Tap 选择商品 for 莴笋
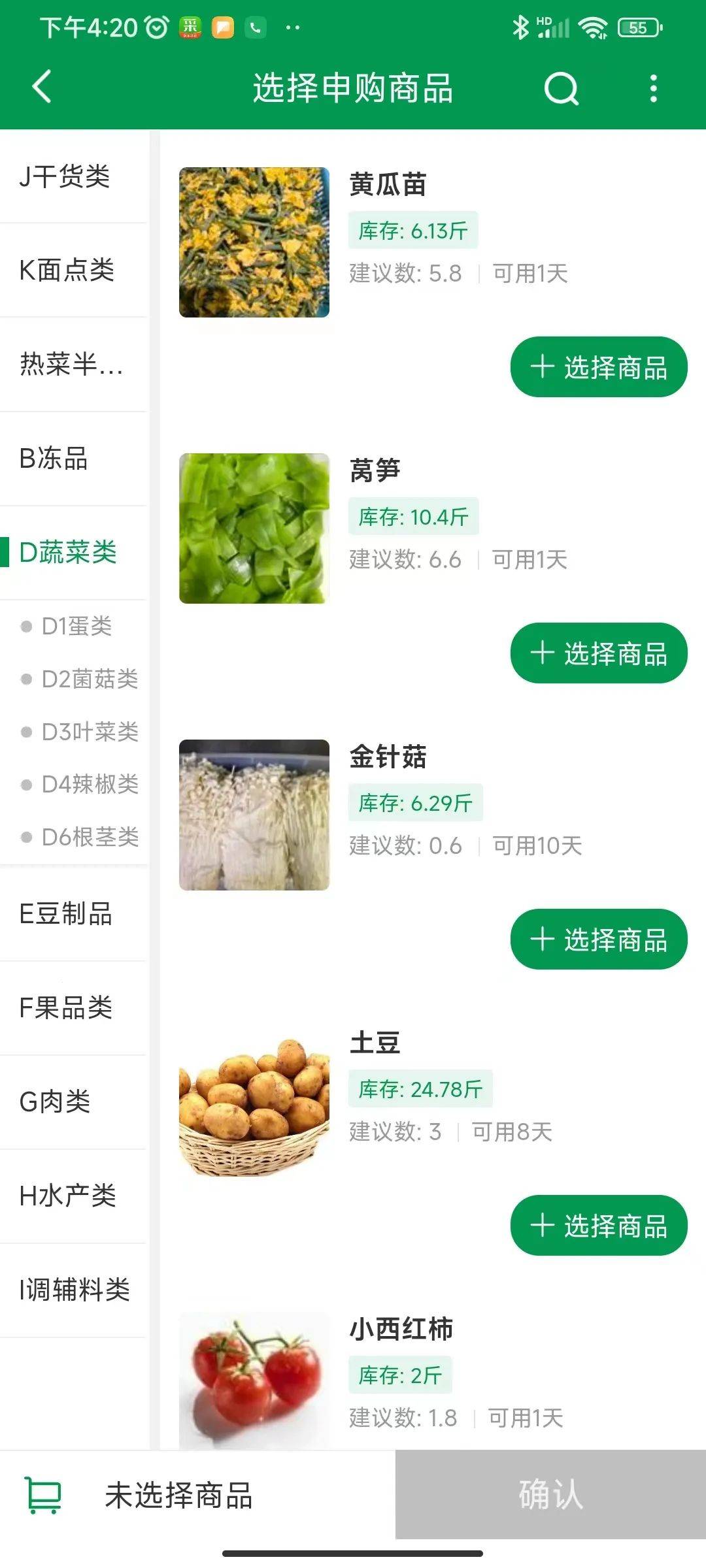Image resolution: width=706 pixels, height=1568 pixels. click(598, 653)
